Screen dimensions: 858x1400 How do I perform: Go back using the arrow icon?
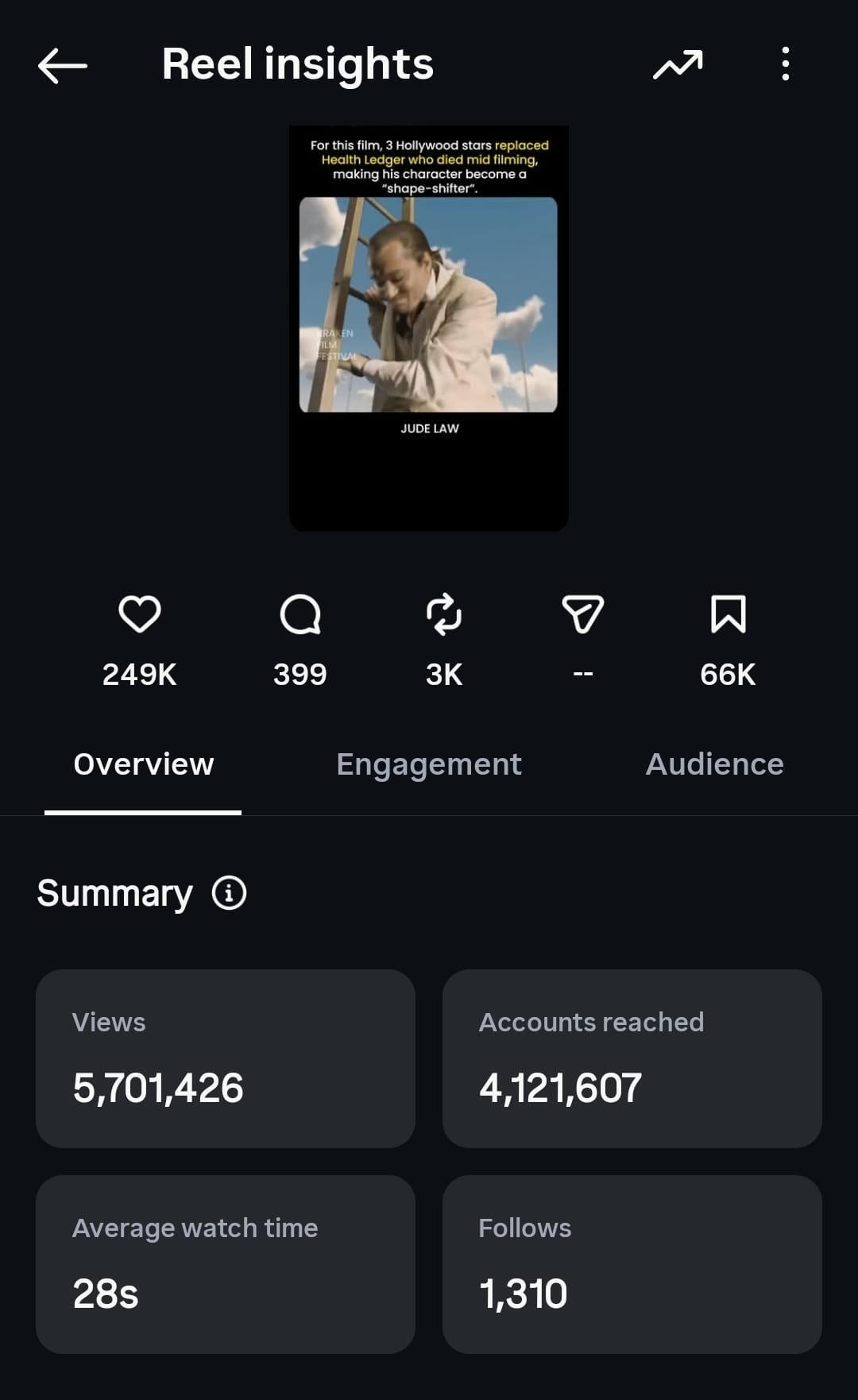click(x=63, y=65)
